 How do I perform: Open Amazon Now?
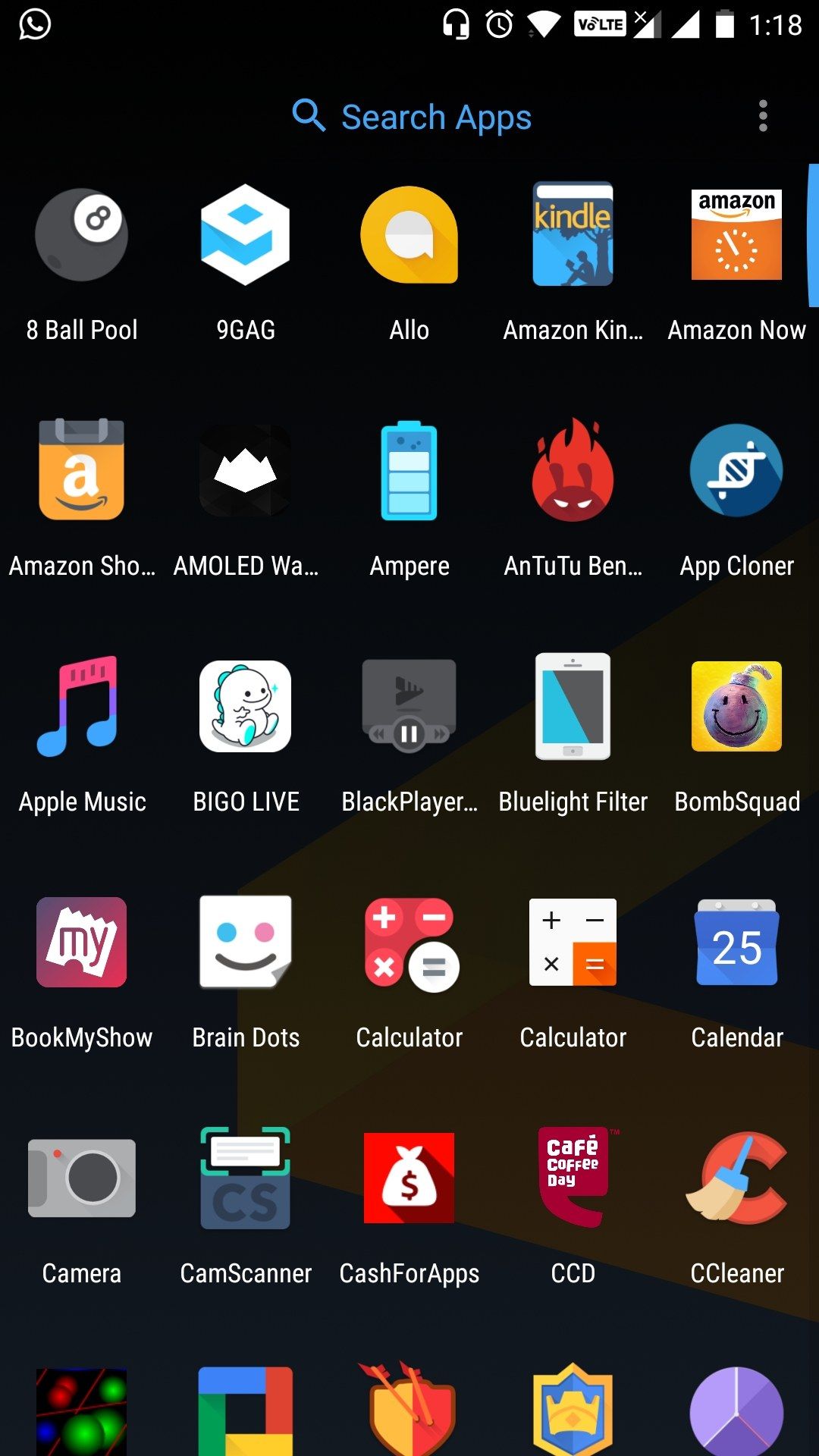pyautogui.click(x=736, y=235)
